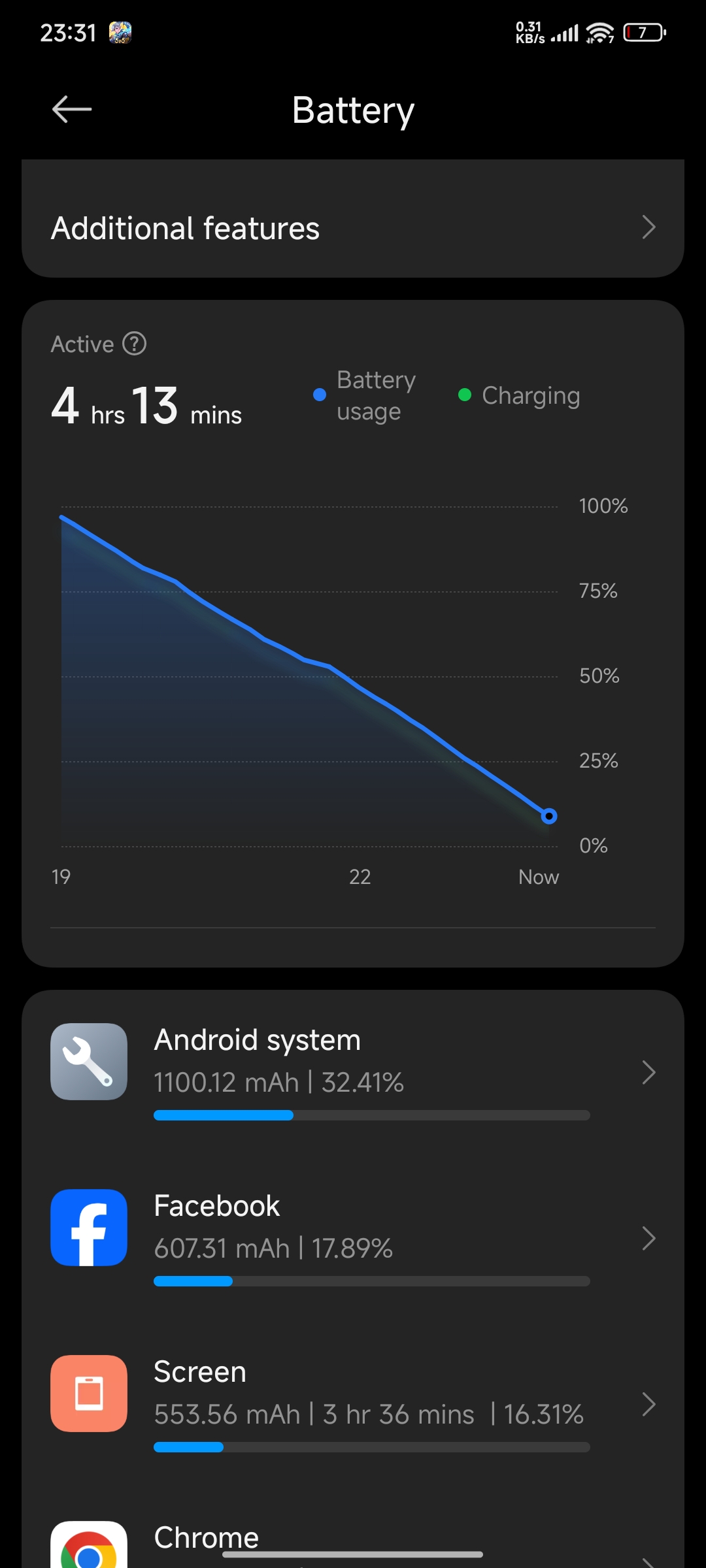Go back using the arrow icon
Viewport: 706px width, 1568px height.
(x=72, y=109)
